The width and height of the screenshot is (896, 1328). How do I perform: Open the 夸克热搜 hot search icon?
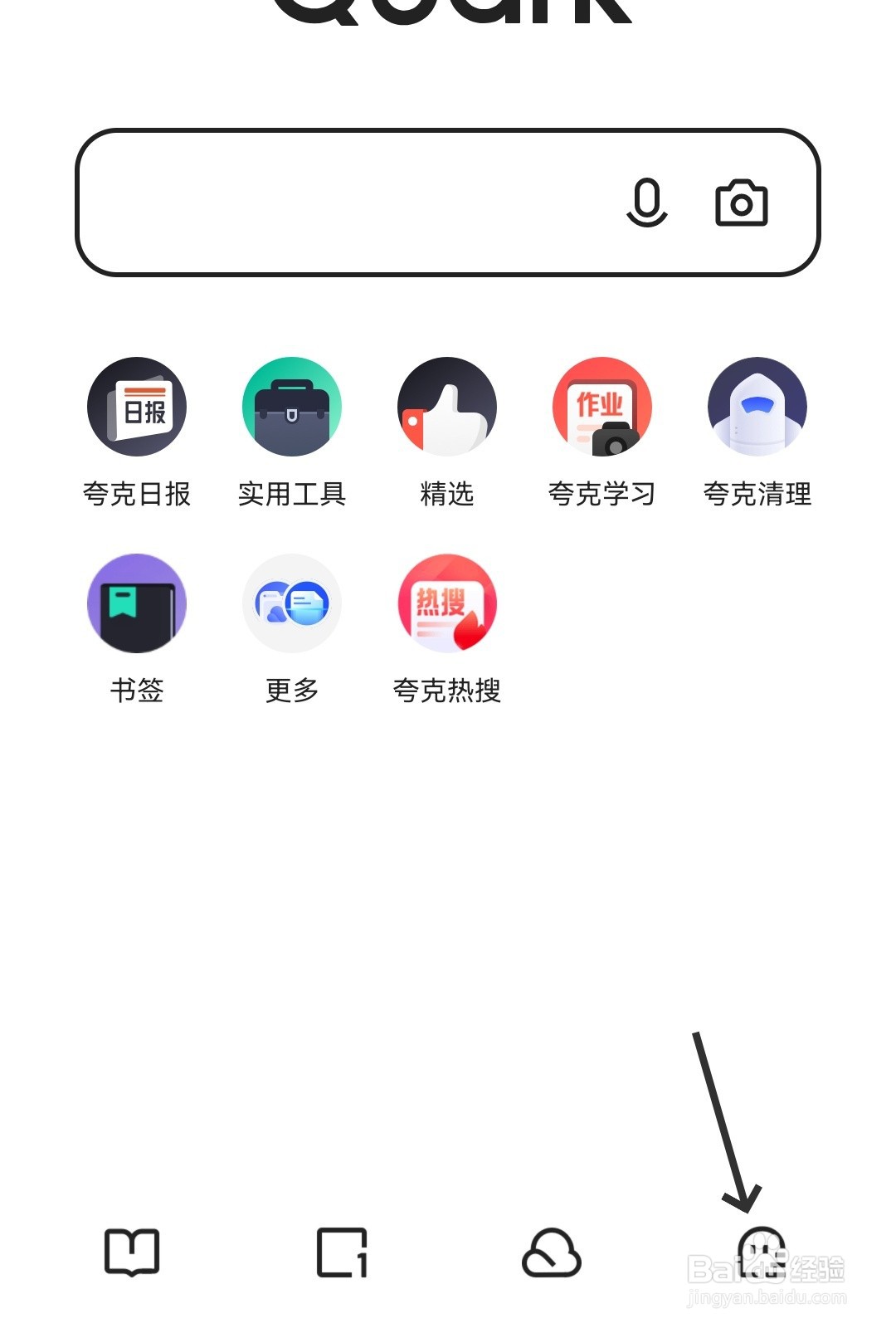[x=447, y=604]
